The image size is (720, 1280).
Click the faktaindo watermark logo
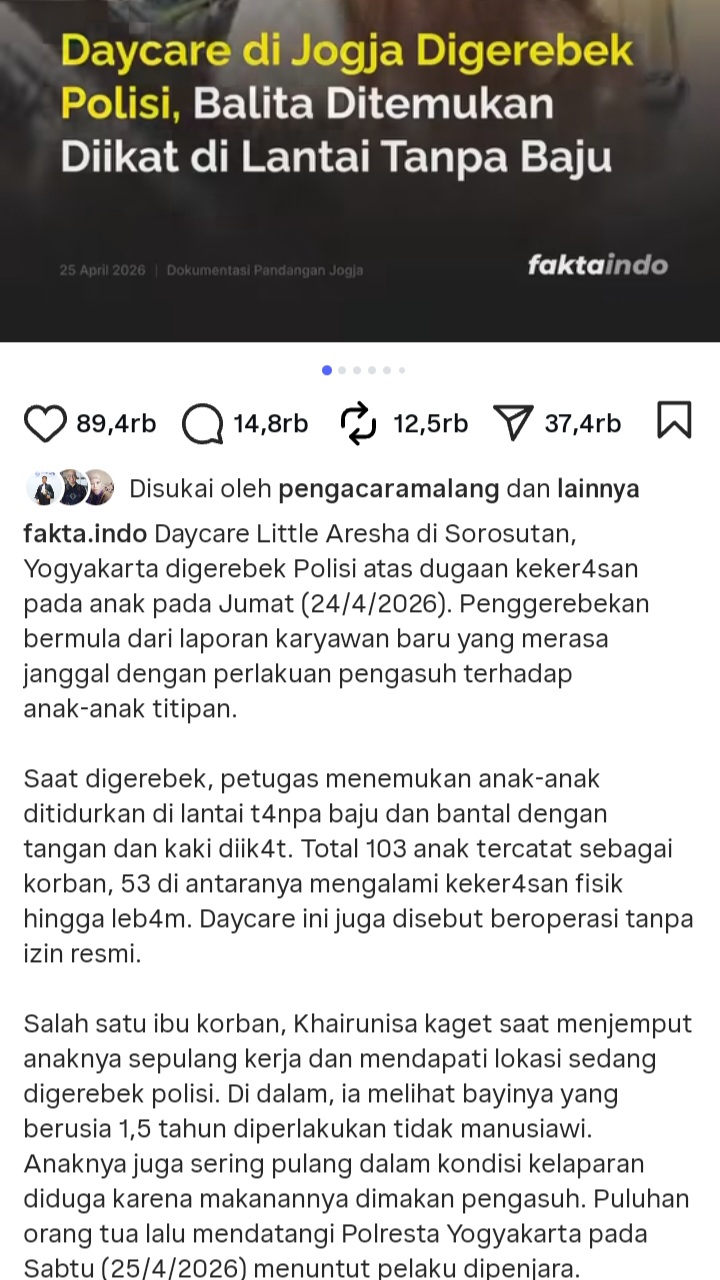point(598,266)
